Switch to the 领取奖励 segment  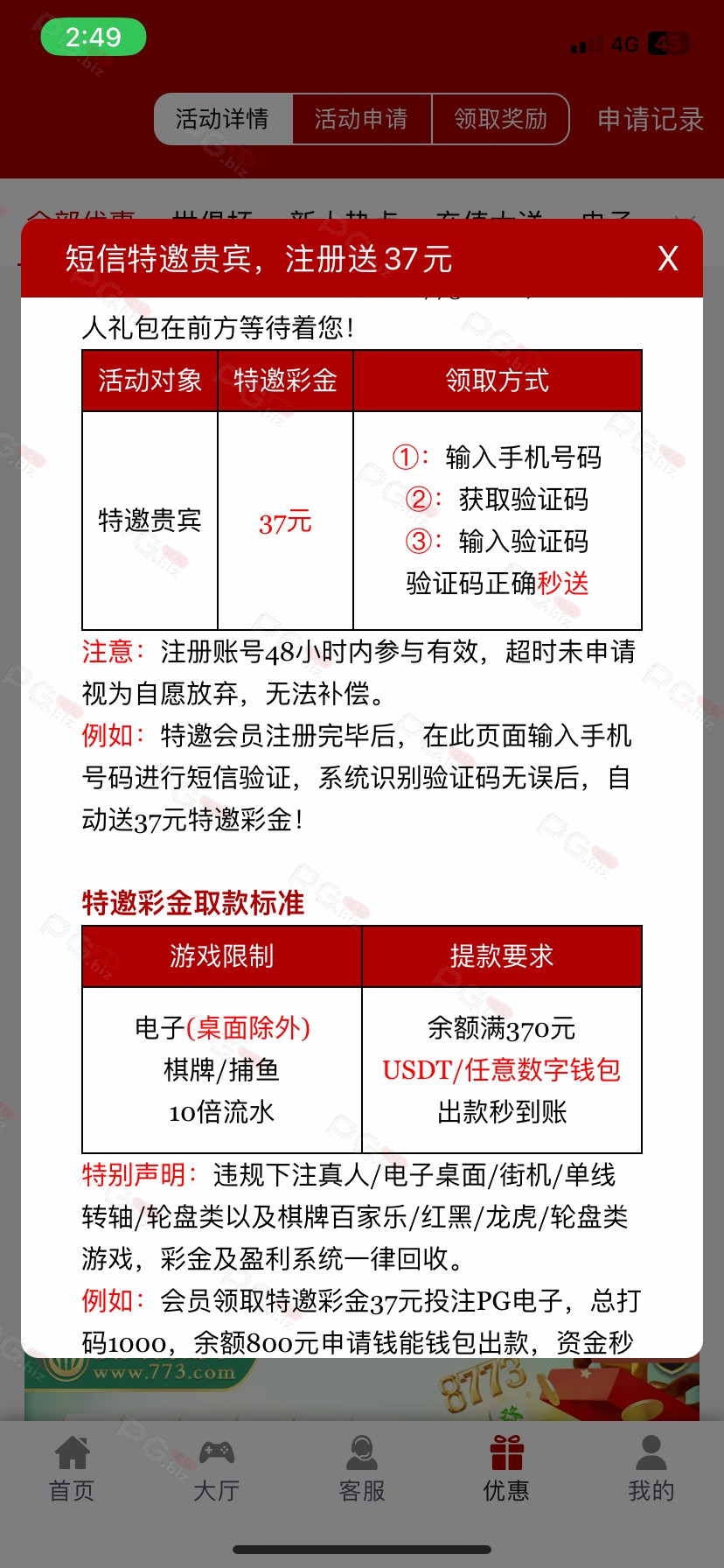coord(500,119)
